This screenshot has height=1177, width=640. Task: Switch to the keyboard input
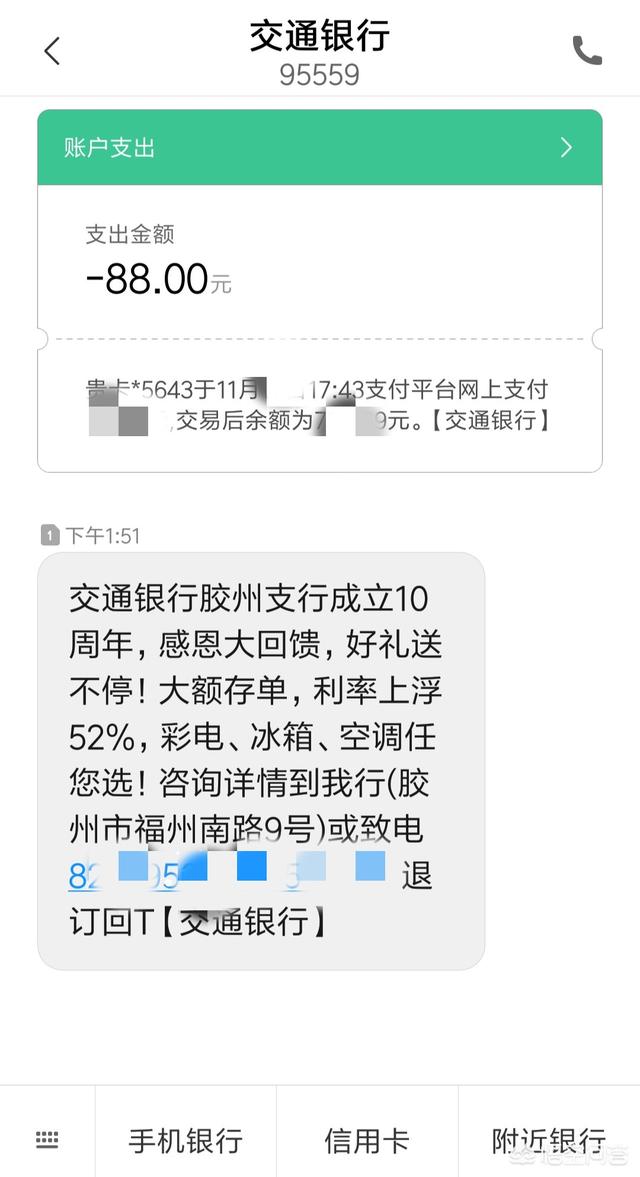[47, 1139]
